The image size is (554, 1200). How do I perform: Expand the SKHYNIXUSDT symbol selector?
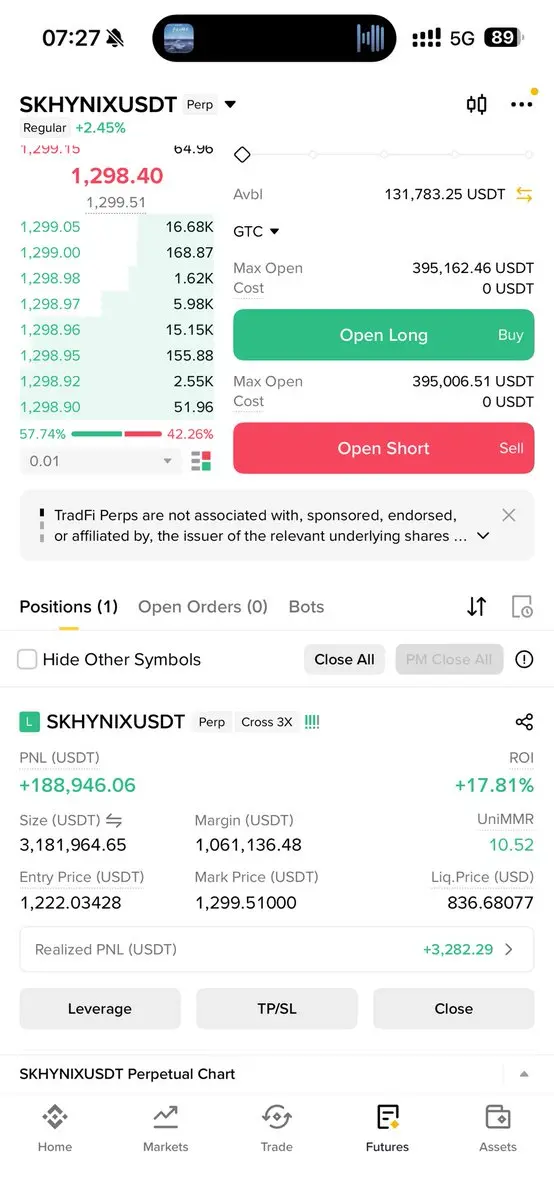(230, 104)
